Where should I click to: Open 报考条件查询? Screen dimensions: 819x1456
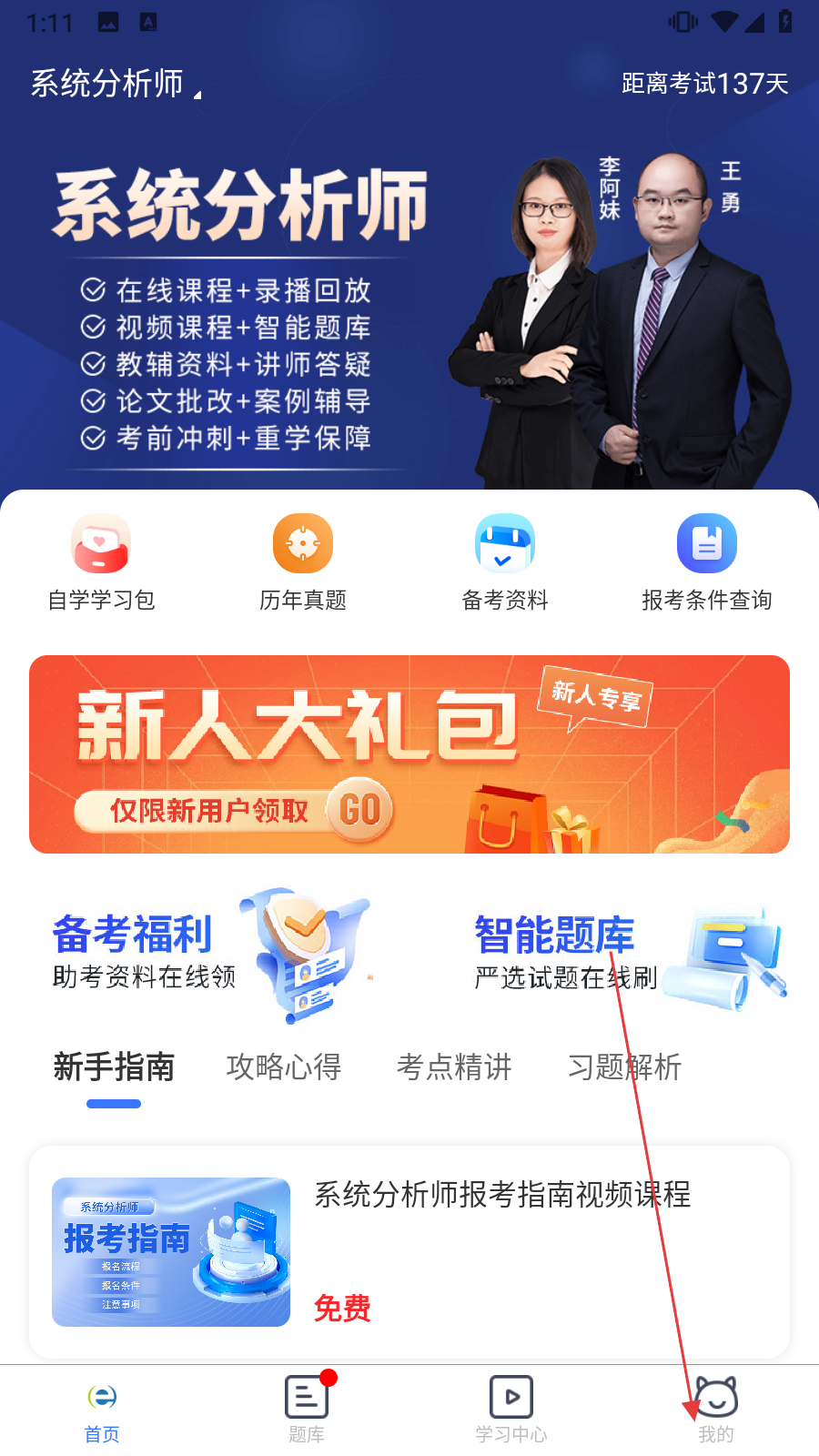(x=707, y=561)
